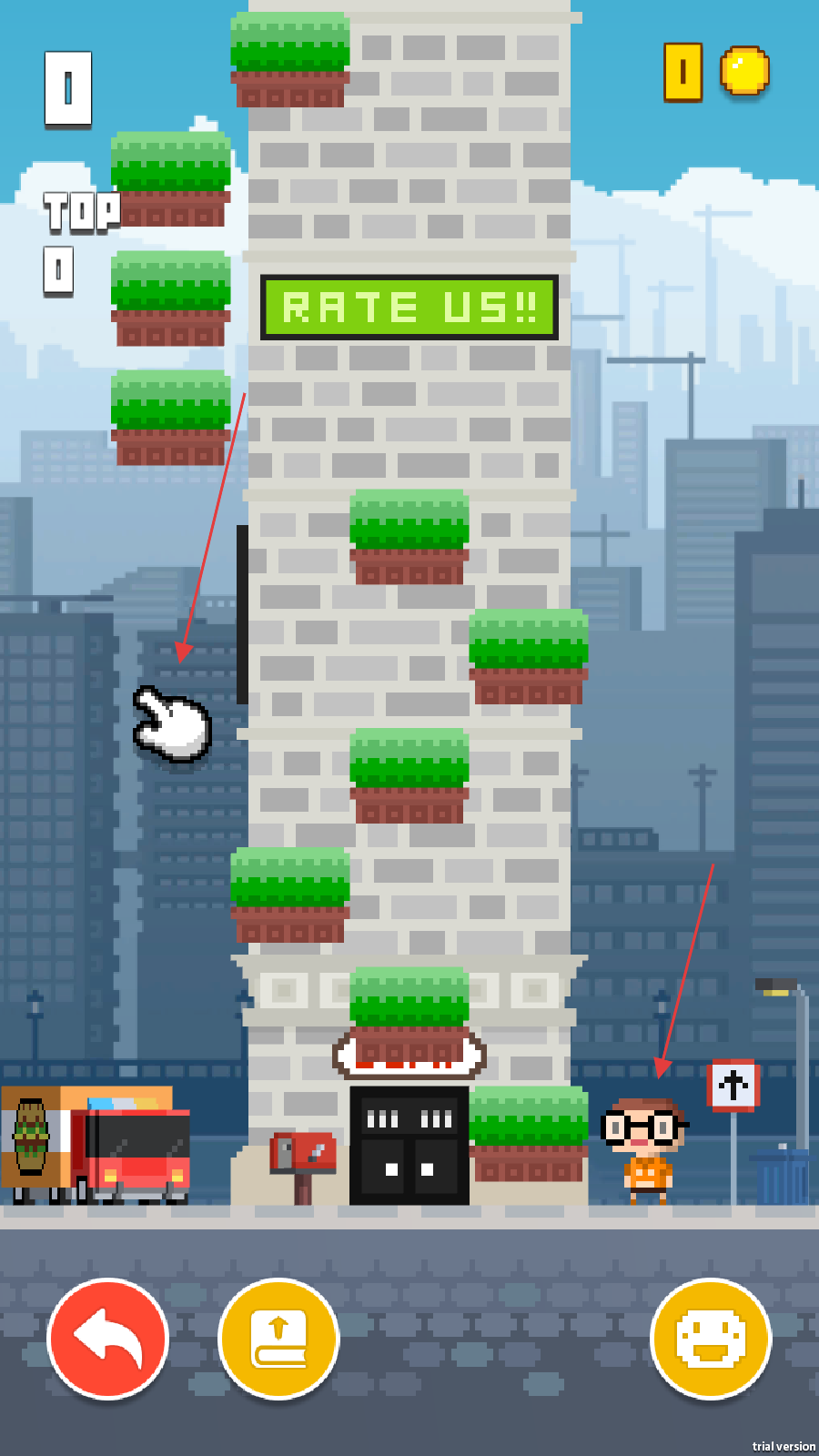
Task: Tap the red back arrow button
Action: pos(108,1339)
